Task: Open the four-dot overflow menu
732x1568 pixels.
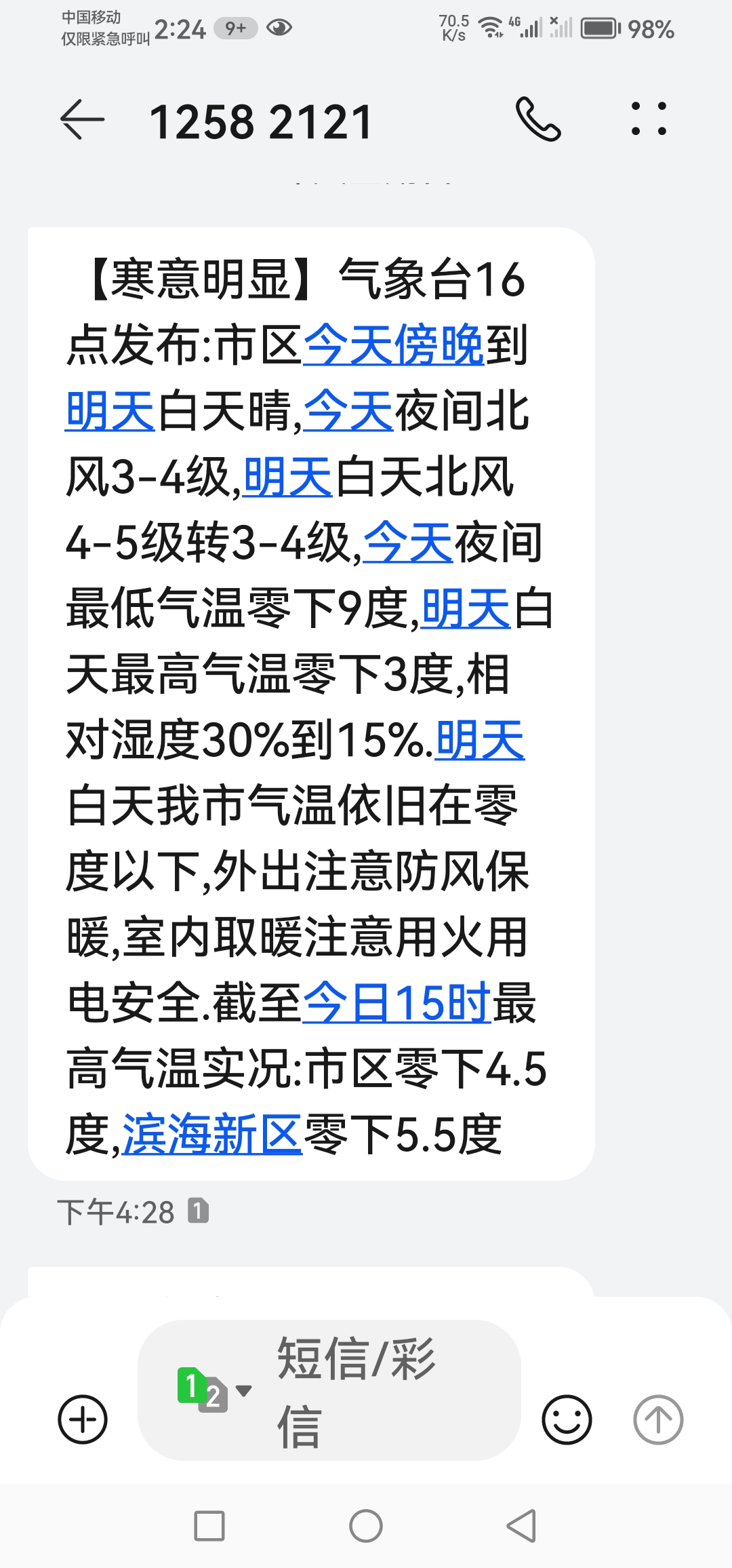Action: [649, 119]
